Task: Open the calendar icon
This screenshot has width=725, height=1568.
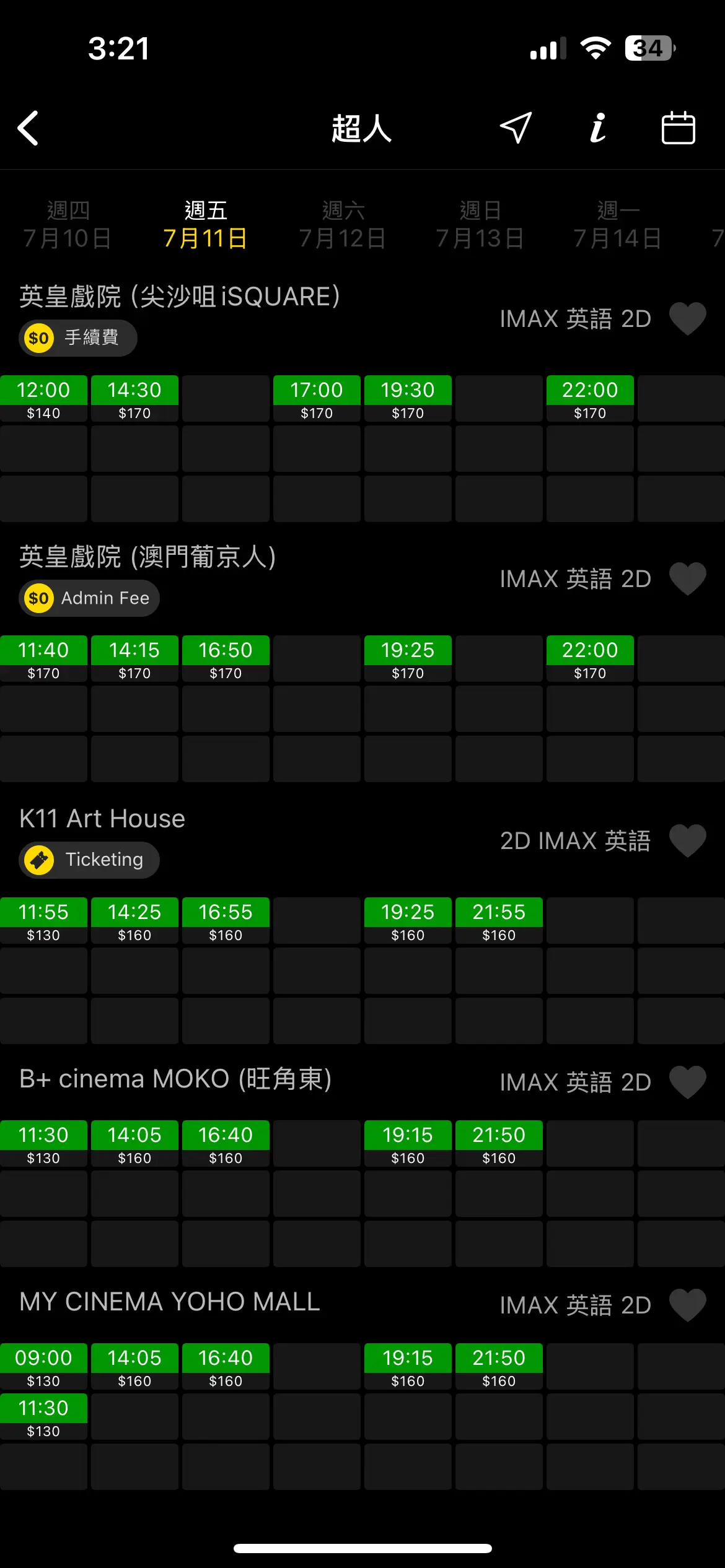Action: (x=679, y=128)
